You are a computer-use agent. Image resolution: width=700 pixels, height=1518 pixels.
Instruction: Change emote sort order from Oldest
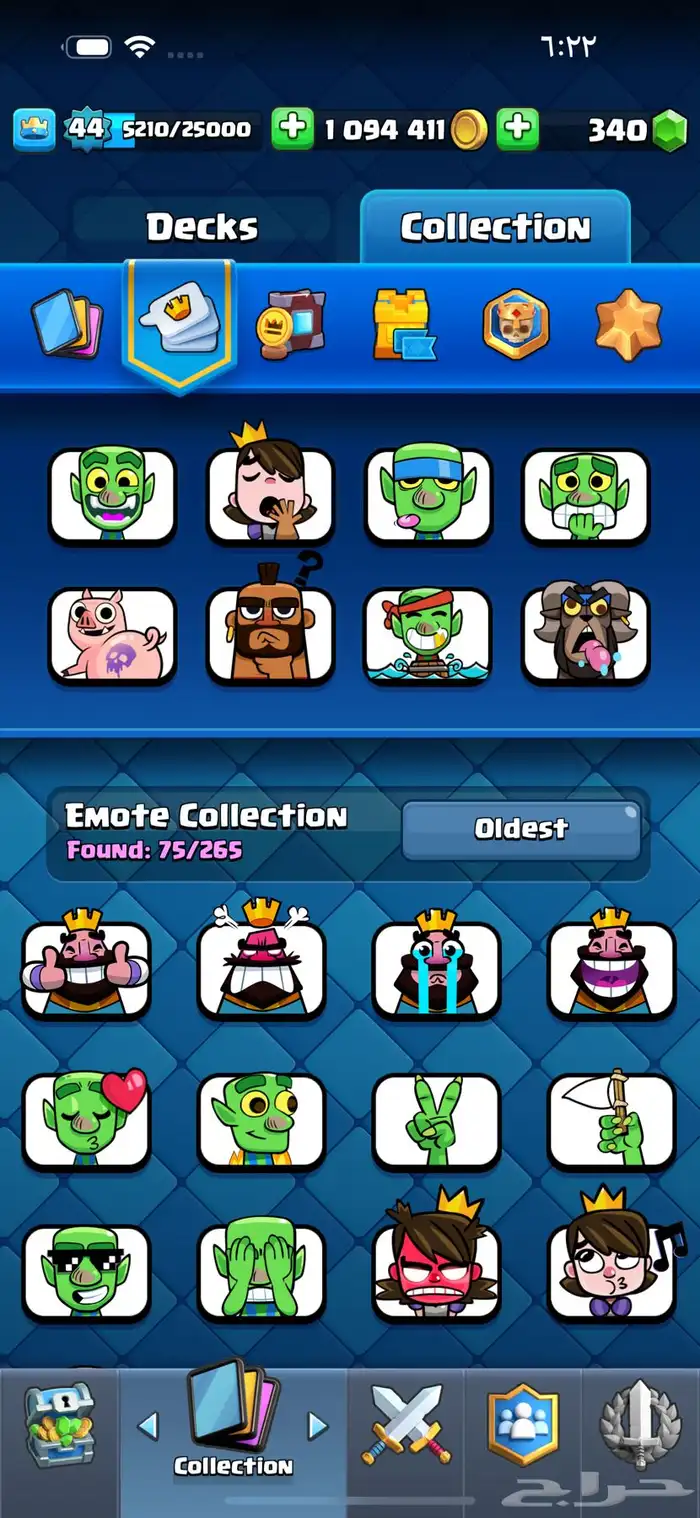[521, 829]
